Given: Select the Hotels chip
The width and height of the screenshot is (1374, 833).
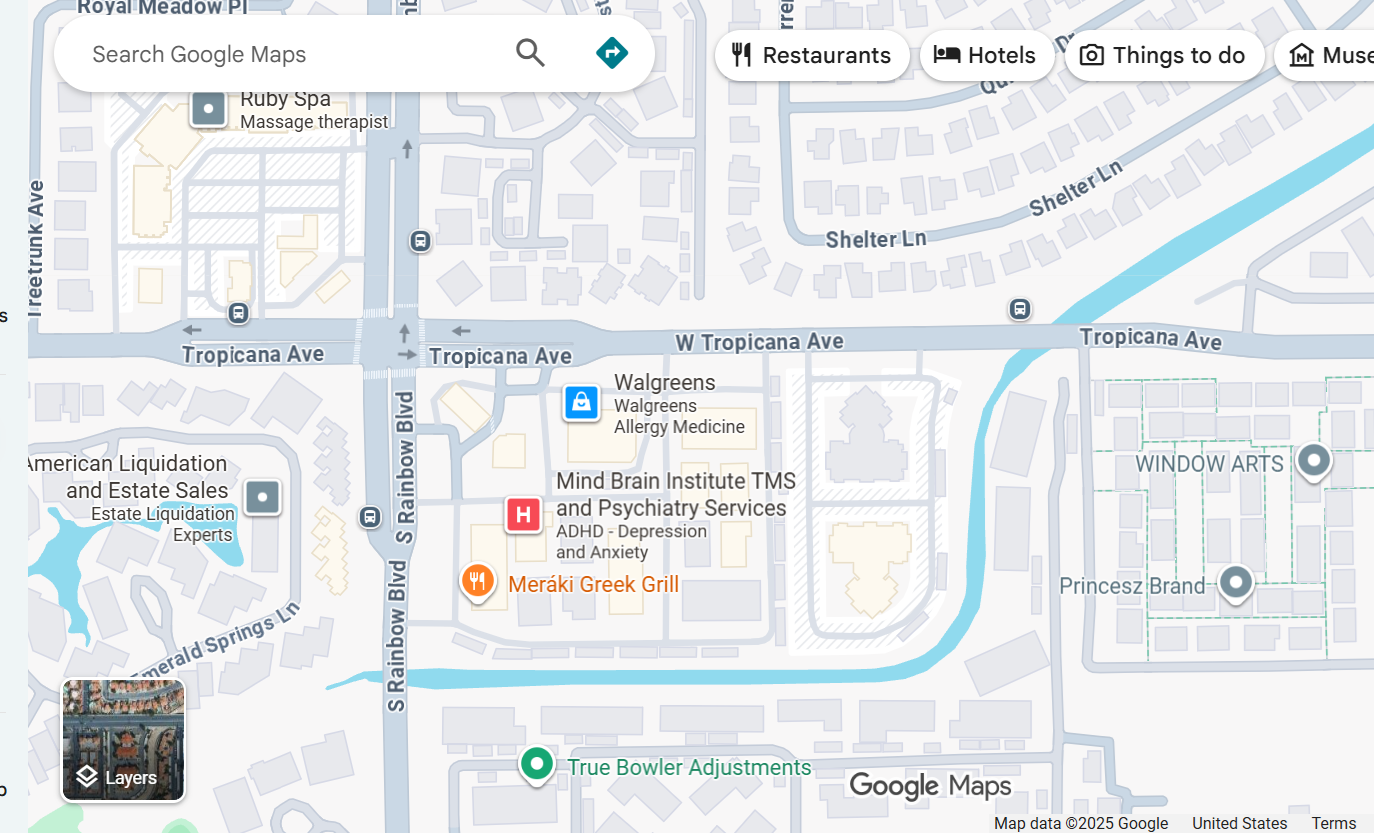Looking at the screenshot, I should (986, 55).
